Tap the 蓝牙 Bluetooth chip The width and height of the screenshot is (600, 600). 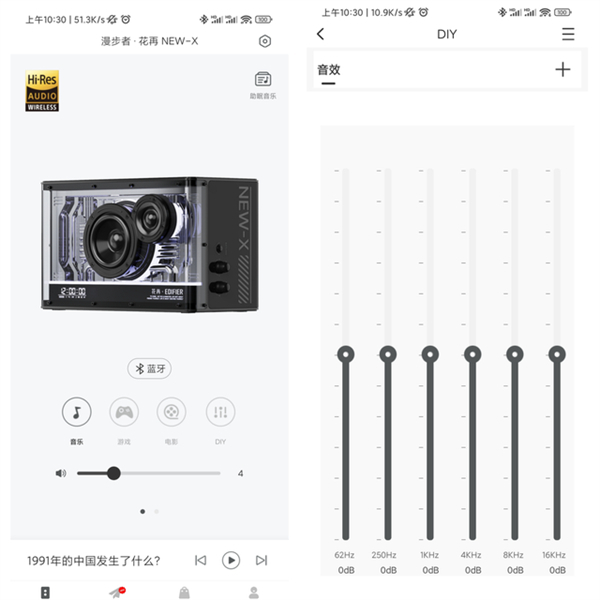pos(148,368)
